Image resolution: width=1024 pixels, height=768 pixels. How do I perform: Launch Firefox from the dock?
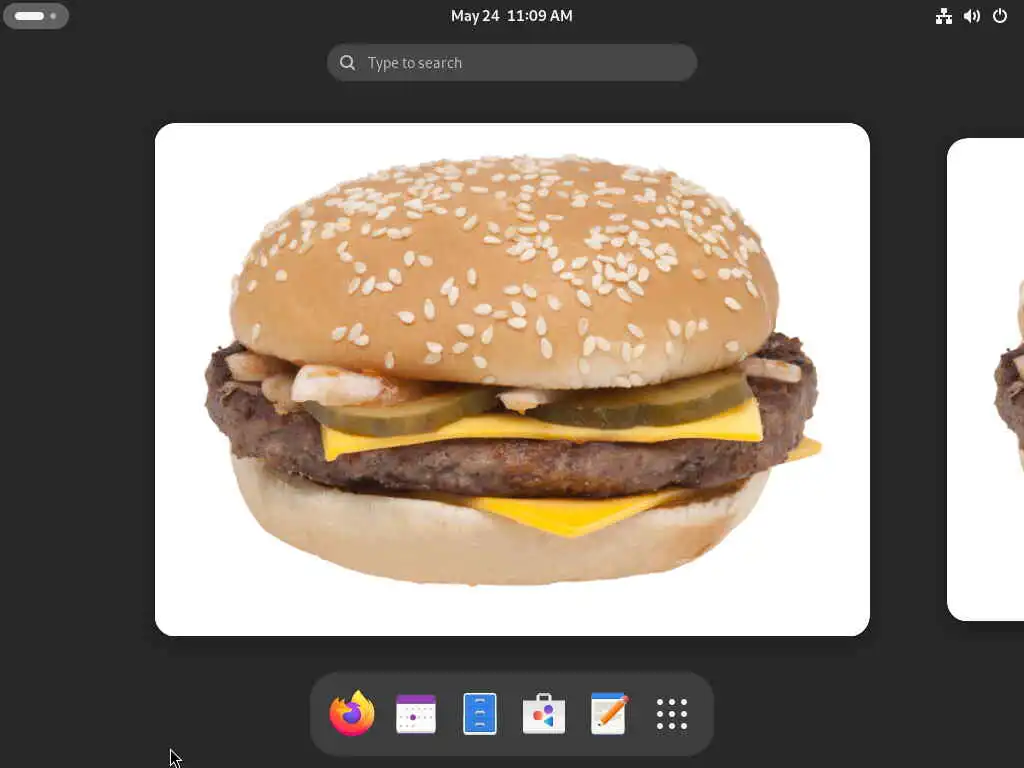(x=352, y=714)
